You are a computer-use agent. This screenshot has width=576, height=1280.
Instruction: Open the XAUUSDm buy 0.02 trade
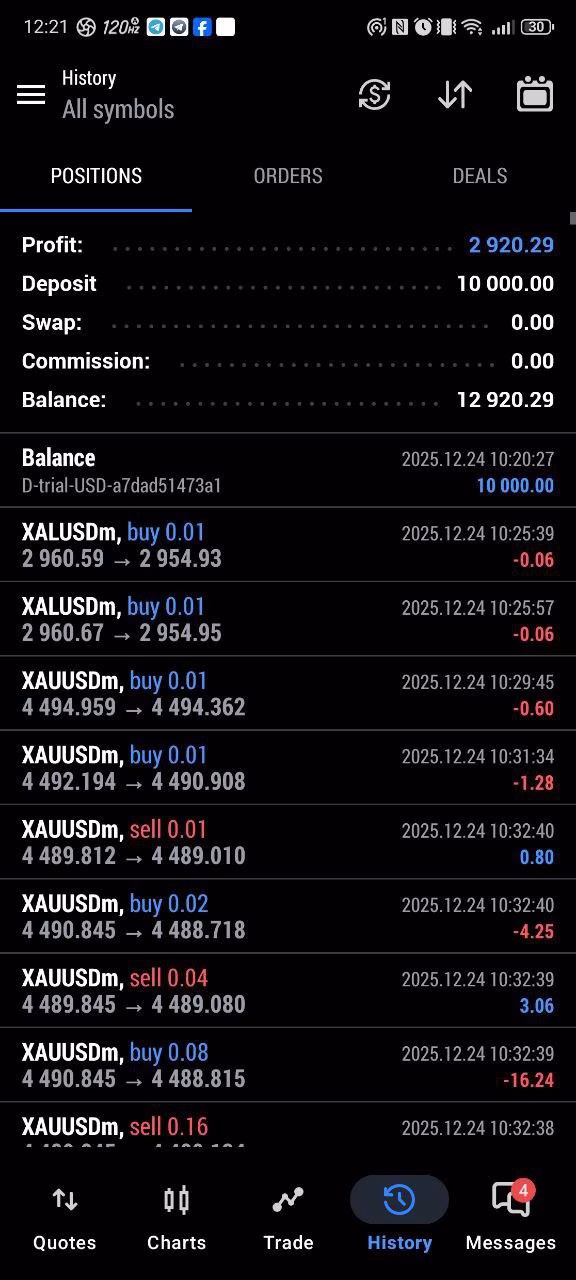tap(288, 916)
